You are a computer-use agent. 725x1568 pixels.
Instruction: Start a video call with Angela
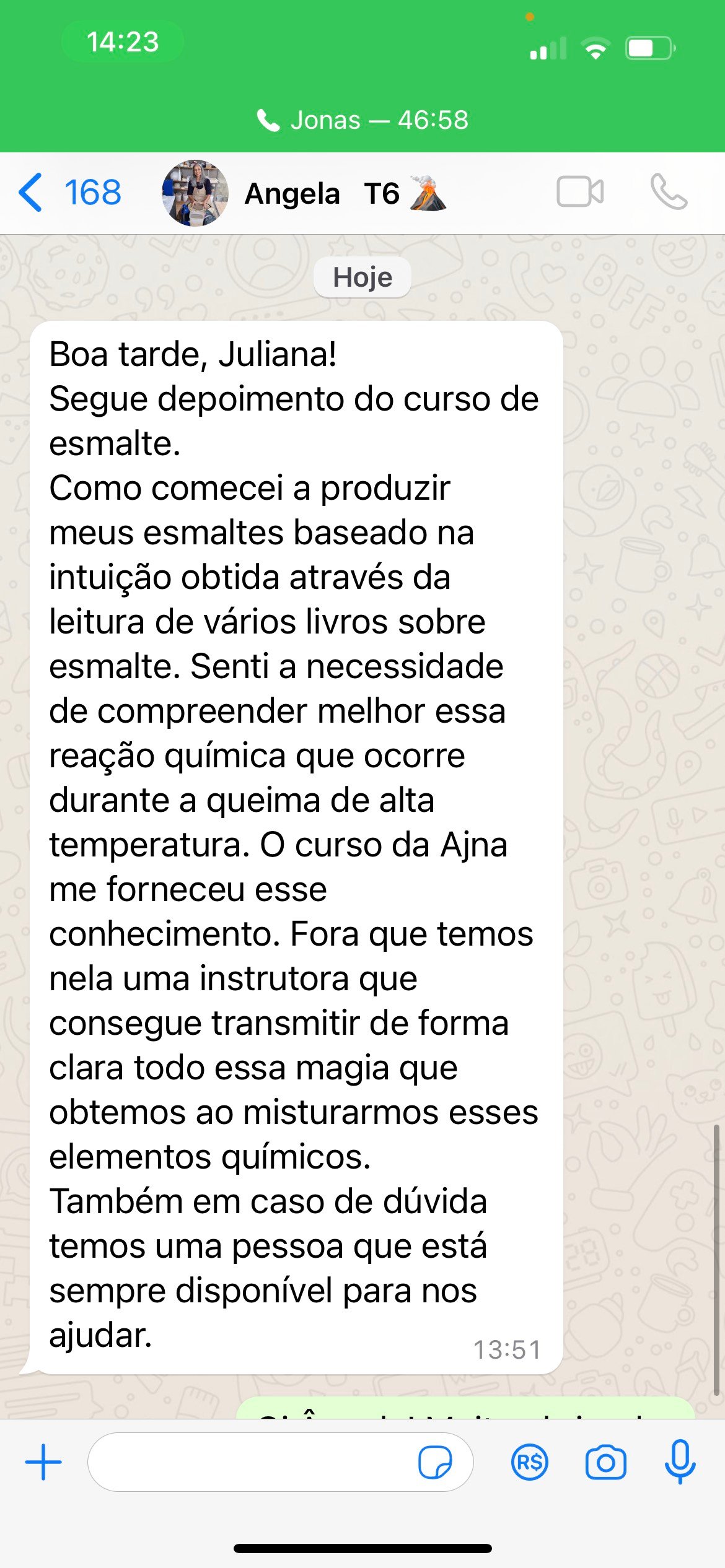pyautogui.click(x=580, y=192)
